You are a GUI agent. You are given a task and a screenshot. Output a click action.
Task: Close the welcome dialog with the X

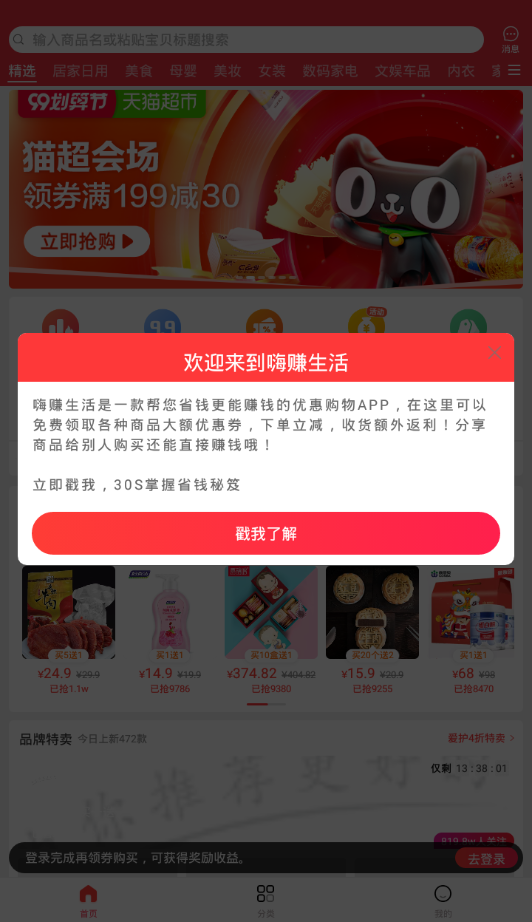coord(494,352)
